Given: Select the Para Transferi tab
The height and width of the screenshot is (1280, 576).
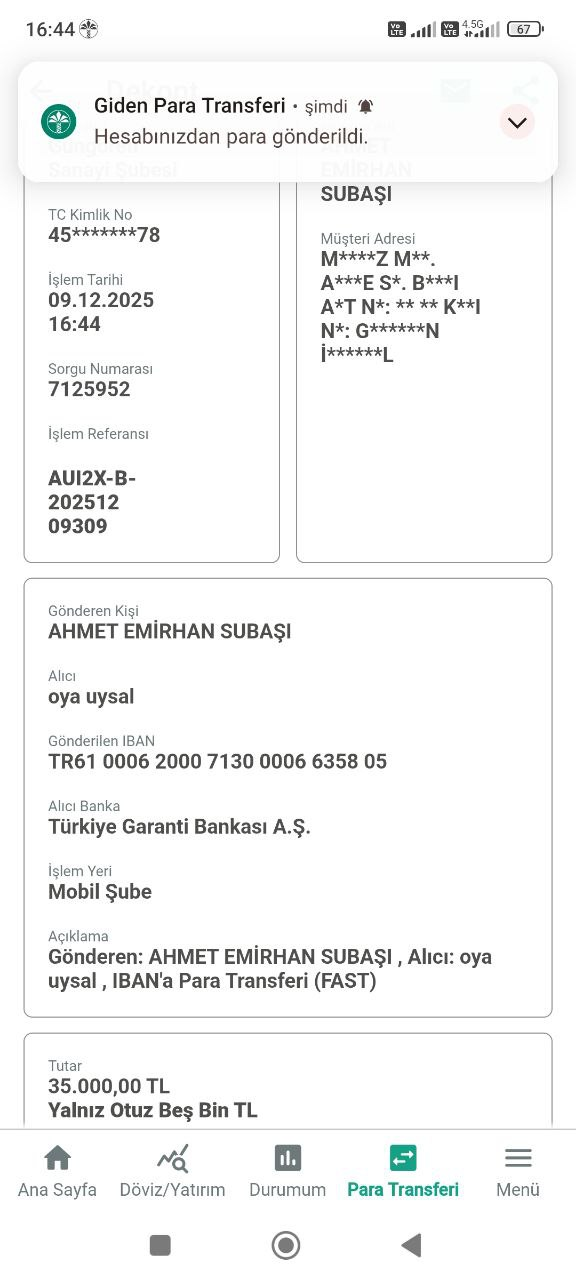Looking at the screenshot, I should click(x=403, y=1172).
